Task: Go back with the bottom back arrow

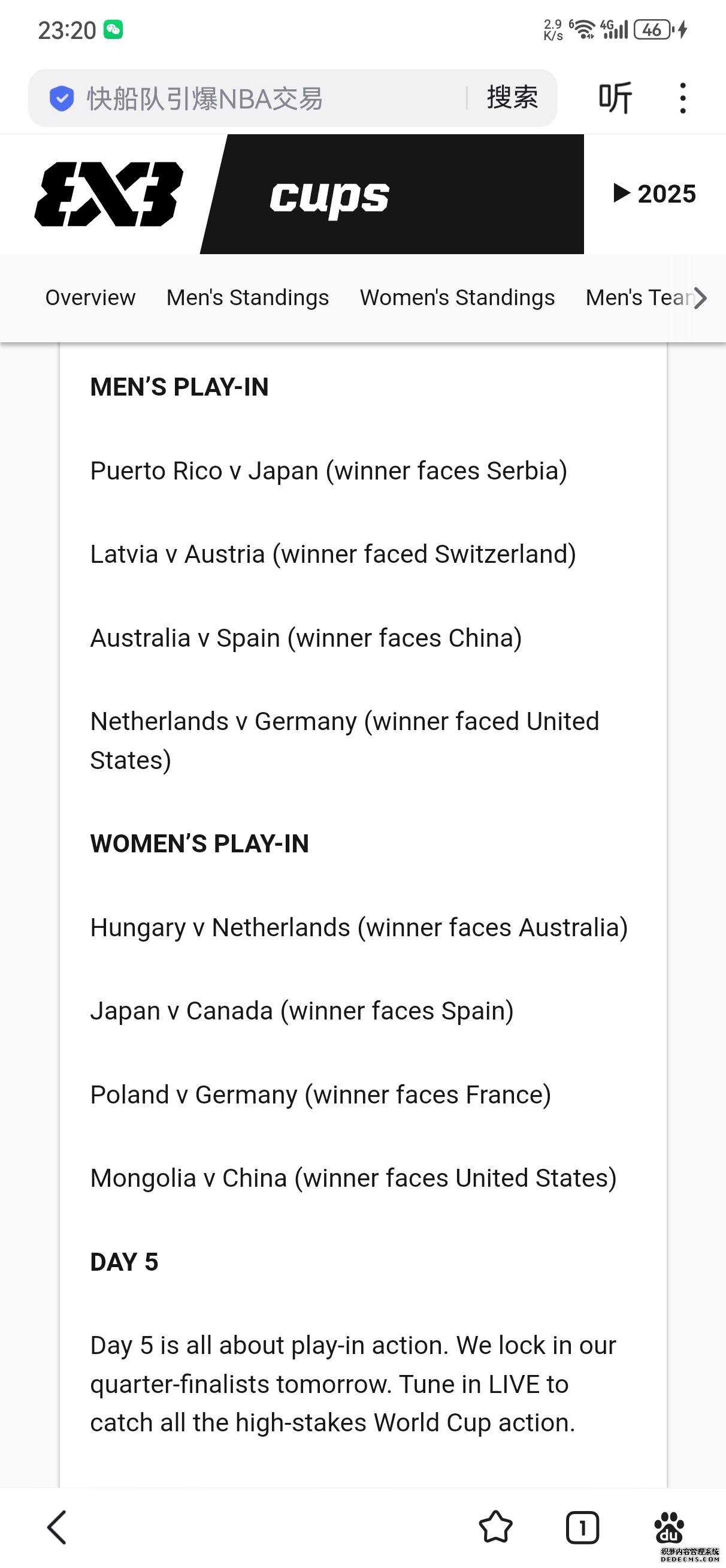Action: (x=56, y=1527)
